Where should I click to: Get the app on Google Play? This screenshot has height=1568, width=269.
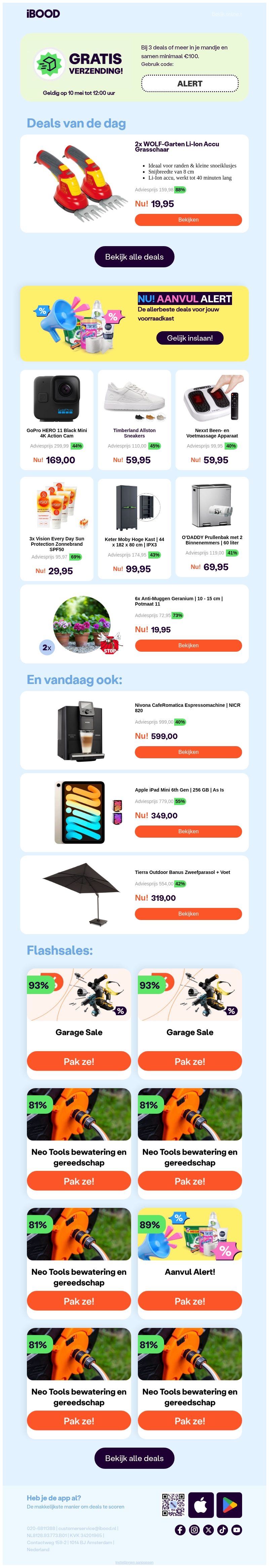229,1505
